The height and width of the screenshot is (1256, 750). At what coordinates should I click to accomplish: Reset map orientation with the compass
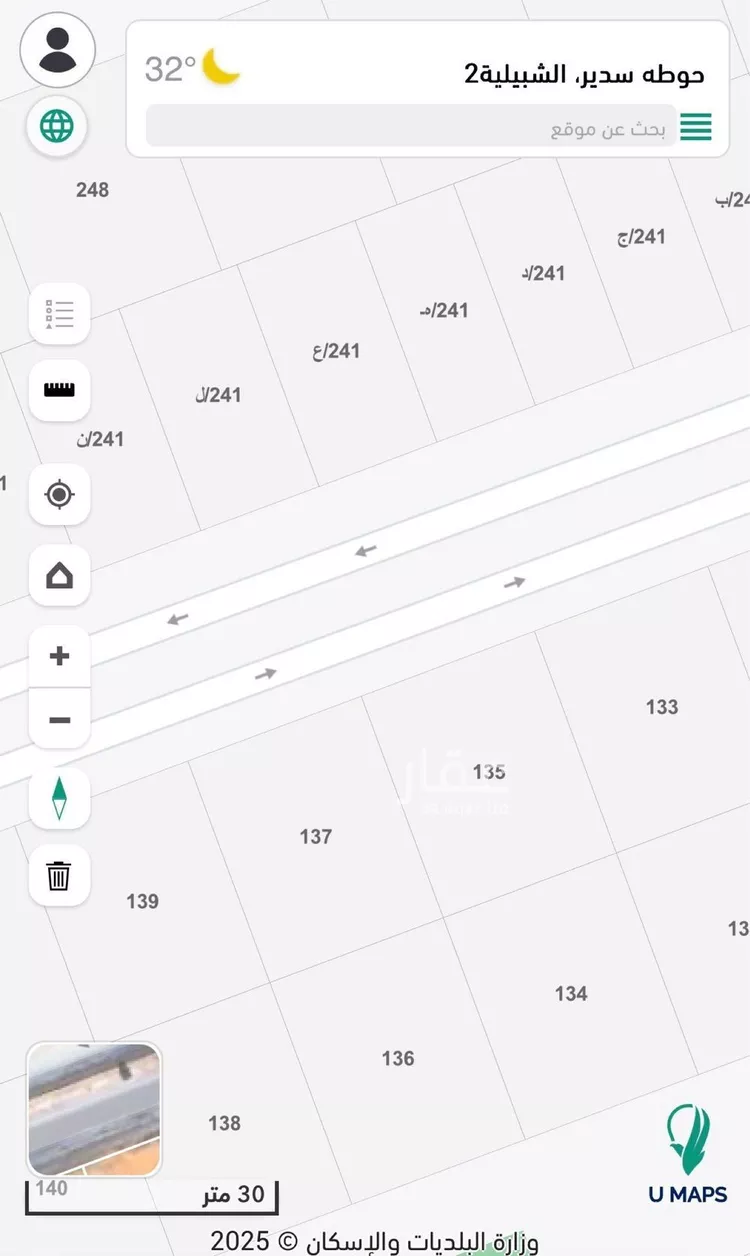(59, 798)
